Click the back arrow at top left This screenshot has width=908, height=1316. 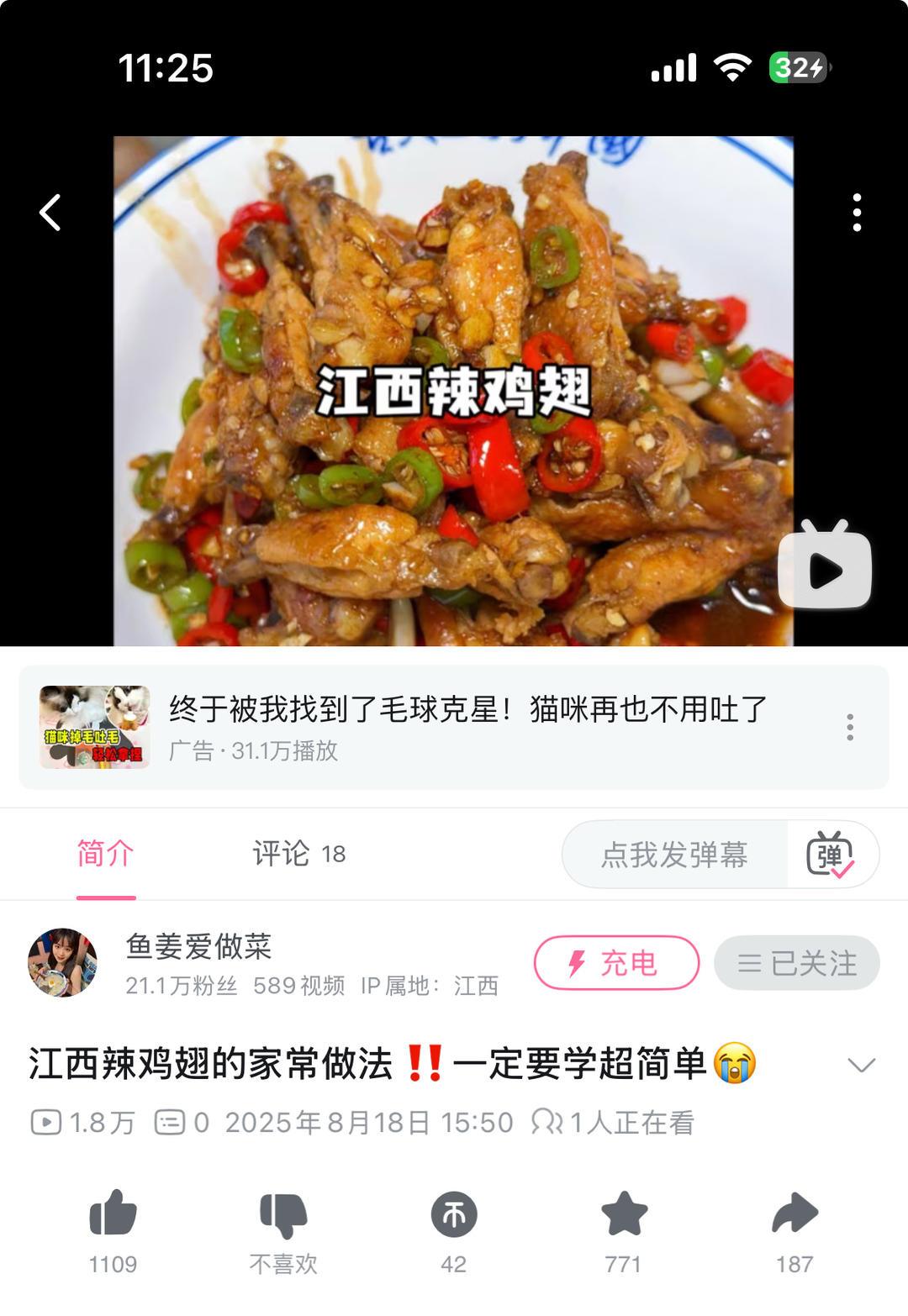tap(50, 213)
